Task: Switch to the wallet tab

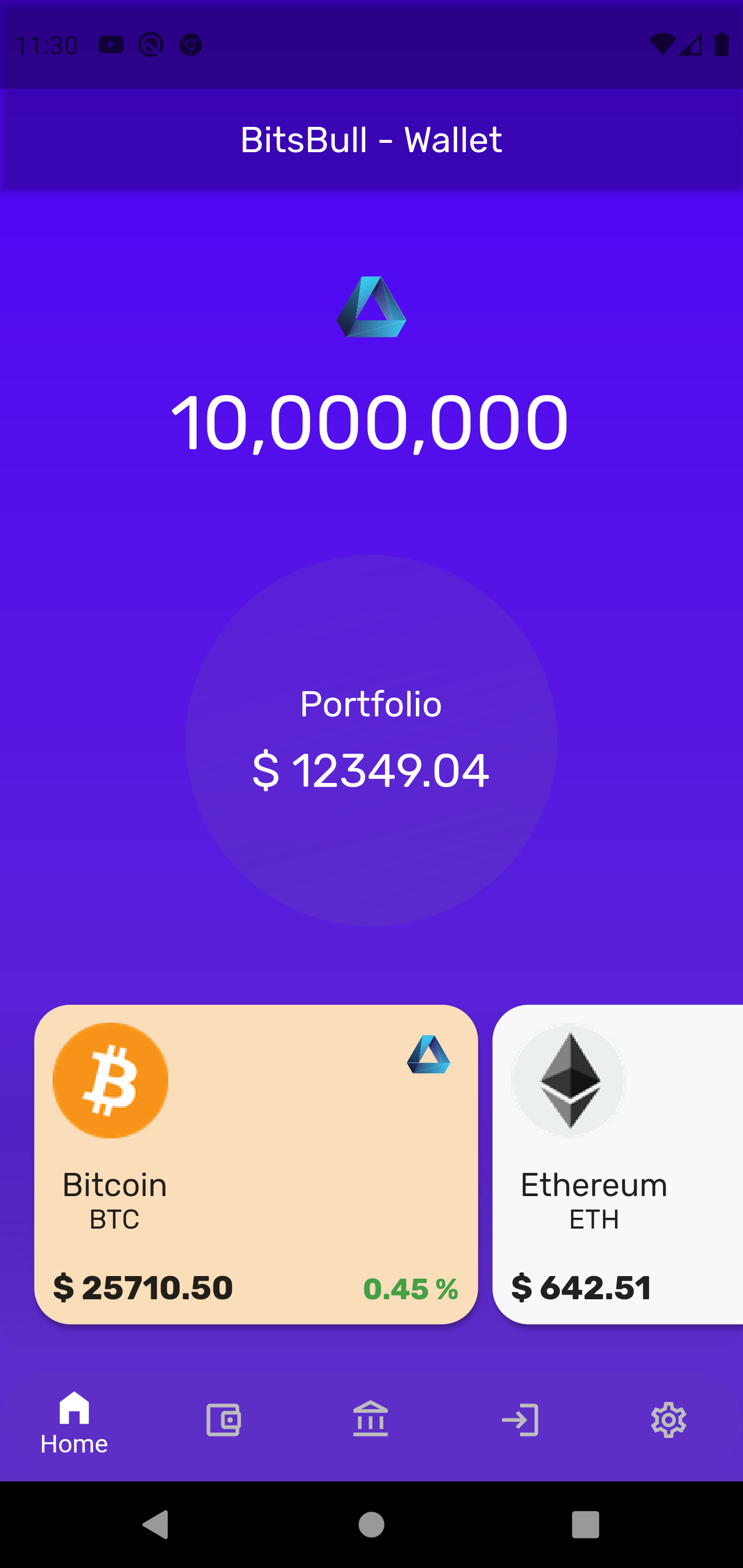Action: coord(223,1420)
